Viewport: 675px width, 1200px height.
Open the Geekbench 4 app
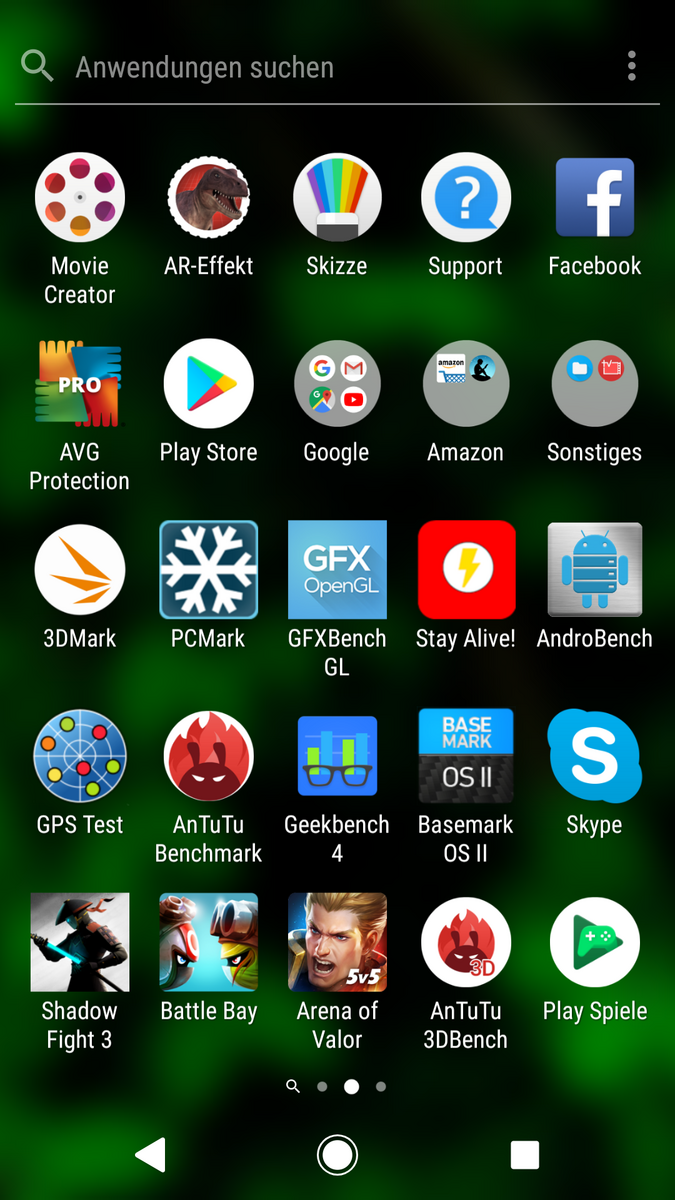(x=337, y=756)
